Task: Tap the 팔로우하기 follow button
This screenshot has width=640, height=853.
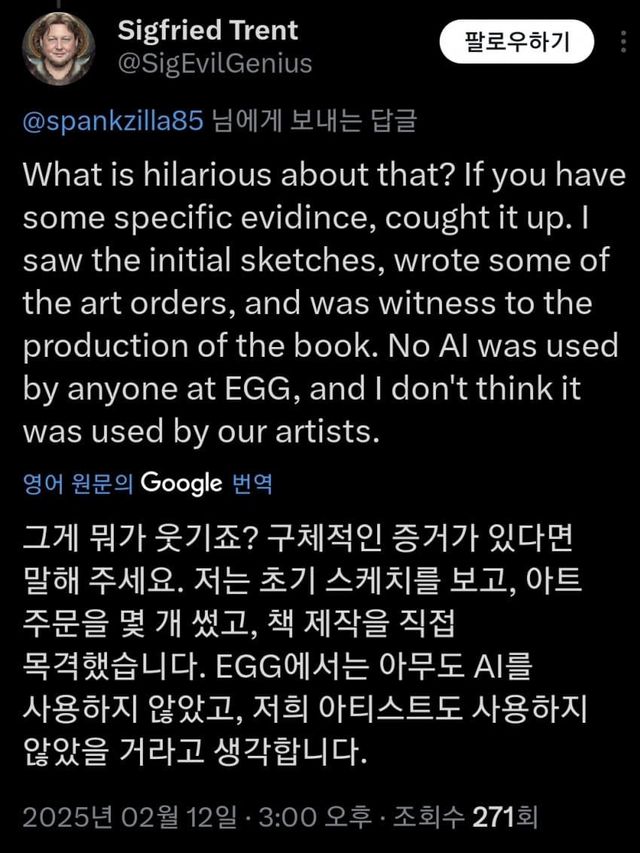Action: 517,41
